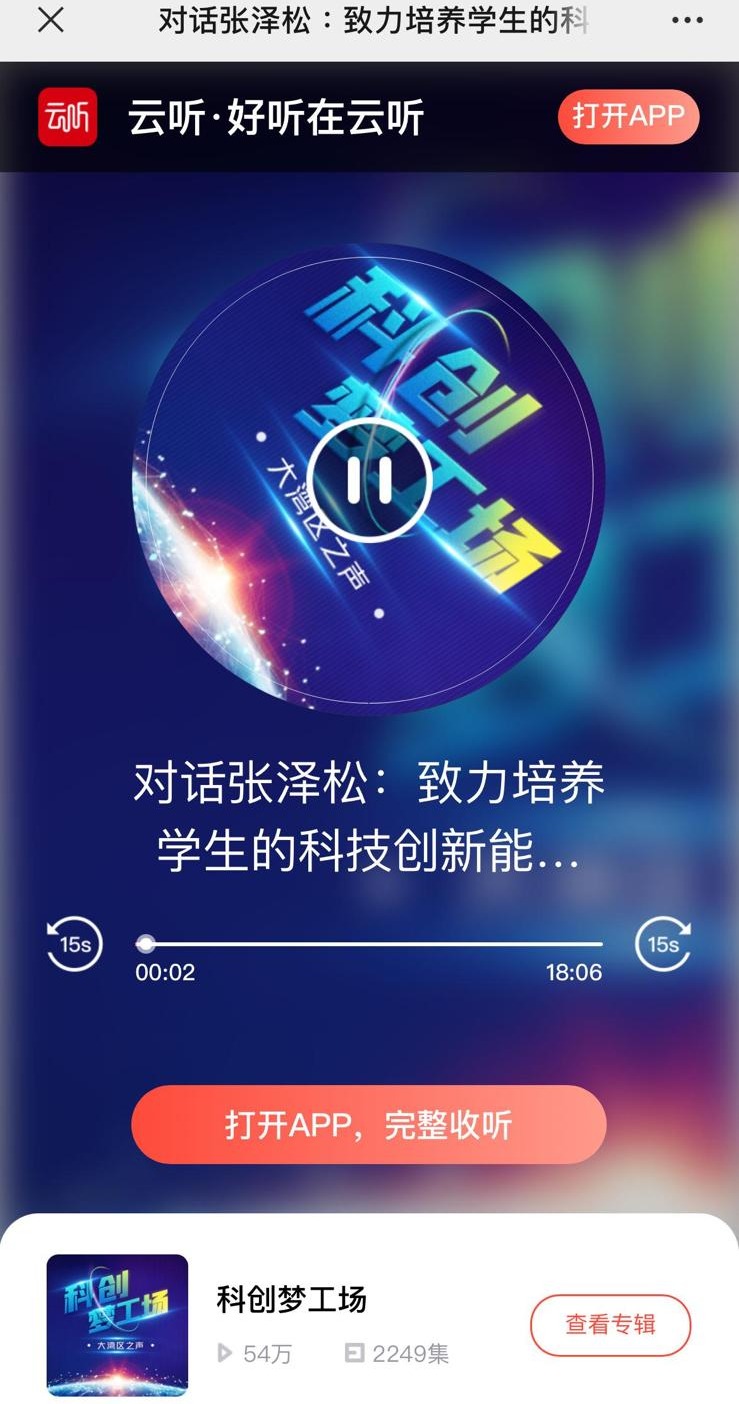Open the three-dot overflow menu
The height and width of the screenshot is (1404, 739).
click(x=687, y=21)
